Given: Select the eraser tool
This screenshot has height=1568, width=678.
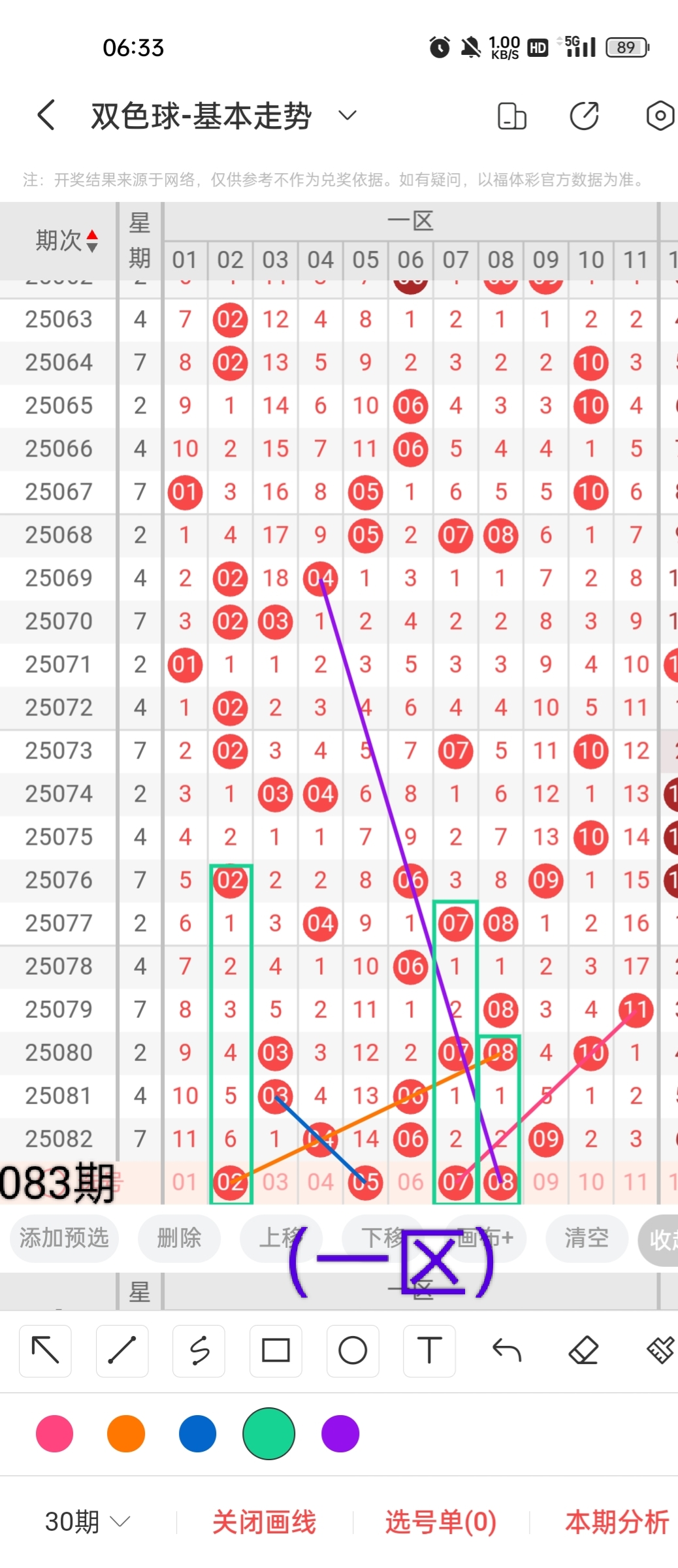Looking at the screenshot, I should (x=583, y=1350).
